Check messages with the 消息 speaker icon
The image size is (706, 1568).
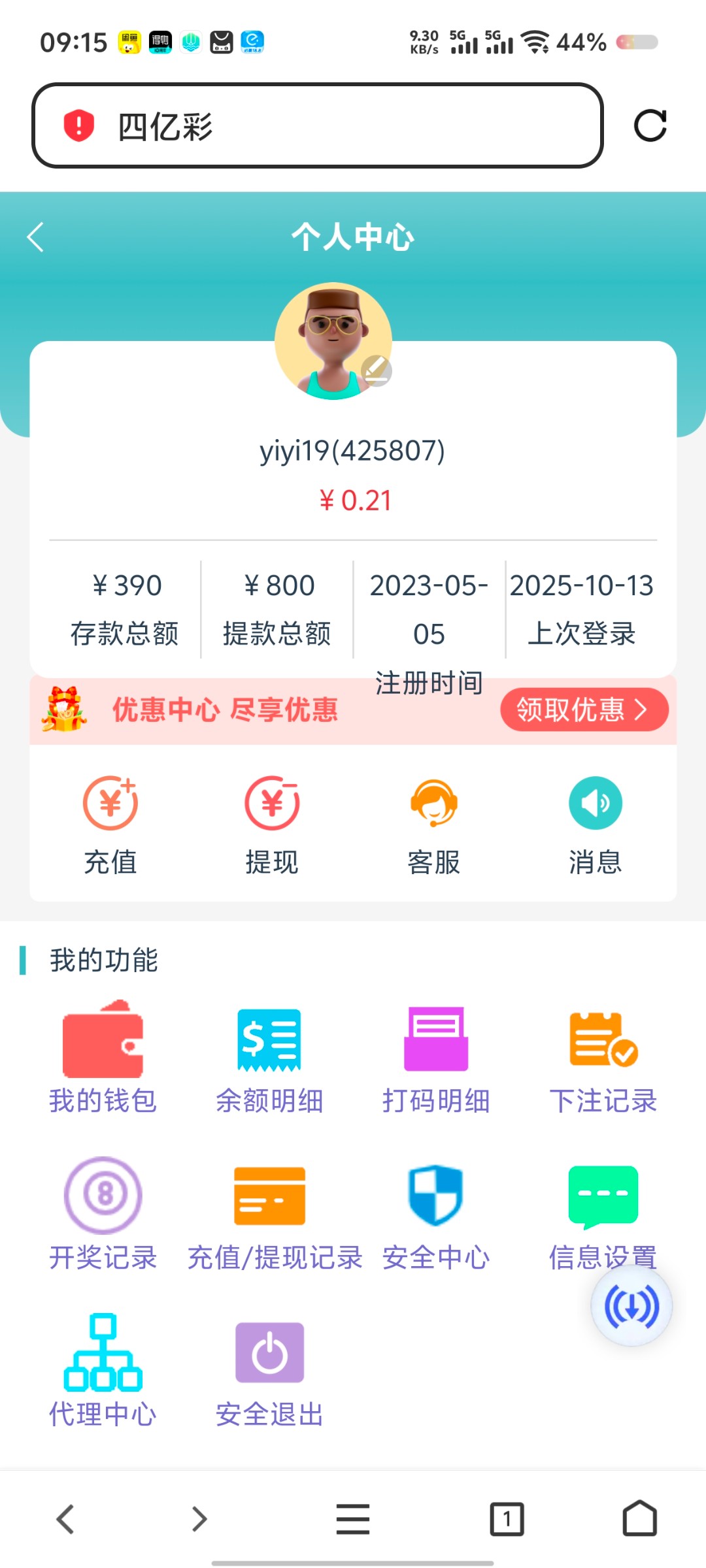click(x=596, y=804)
